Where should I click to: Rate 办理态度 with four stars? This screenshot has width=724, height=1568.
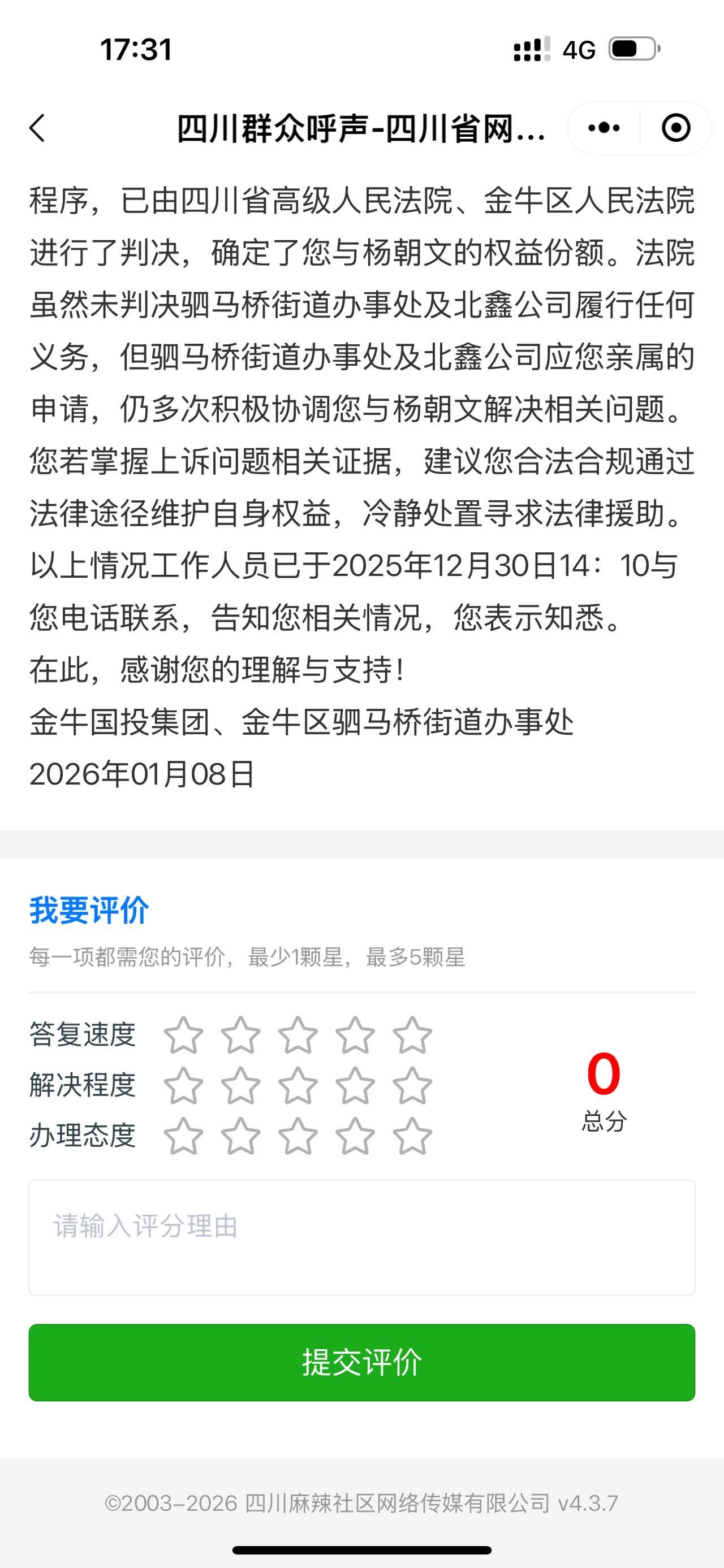pyautogui.click(x=355, y=1136)
